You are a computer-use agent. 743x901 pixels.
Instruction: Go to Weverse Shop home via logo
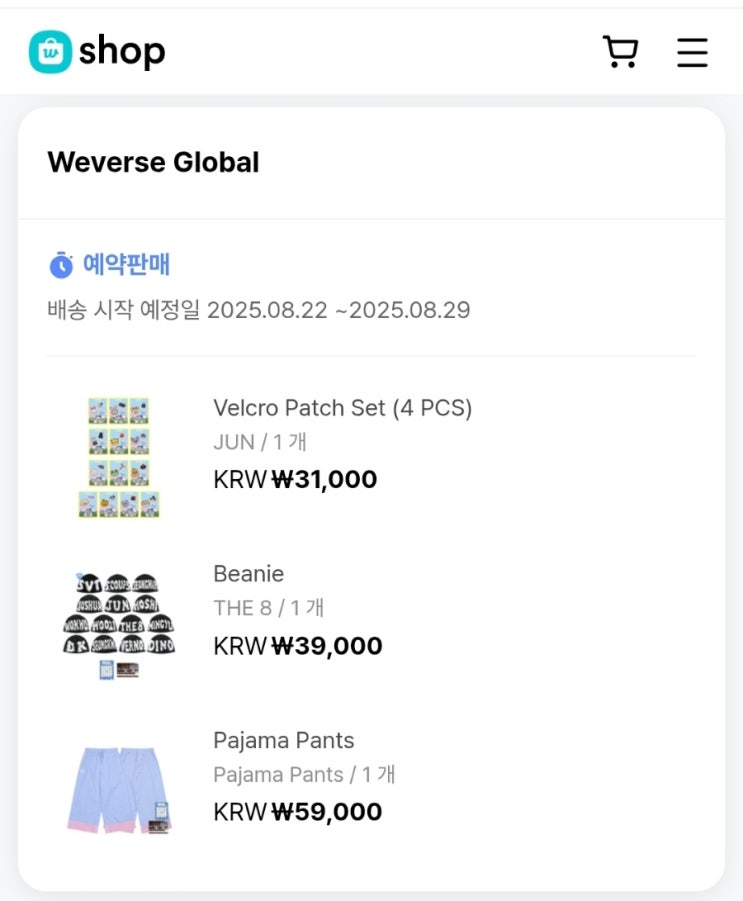(x=97, y=52)
